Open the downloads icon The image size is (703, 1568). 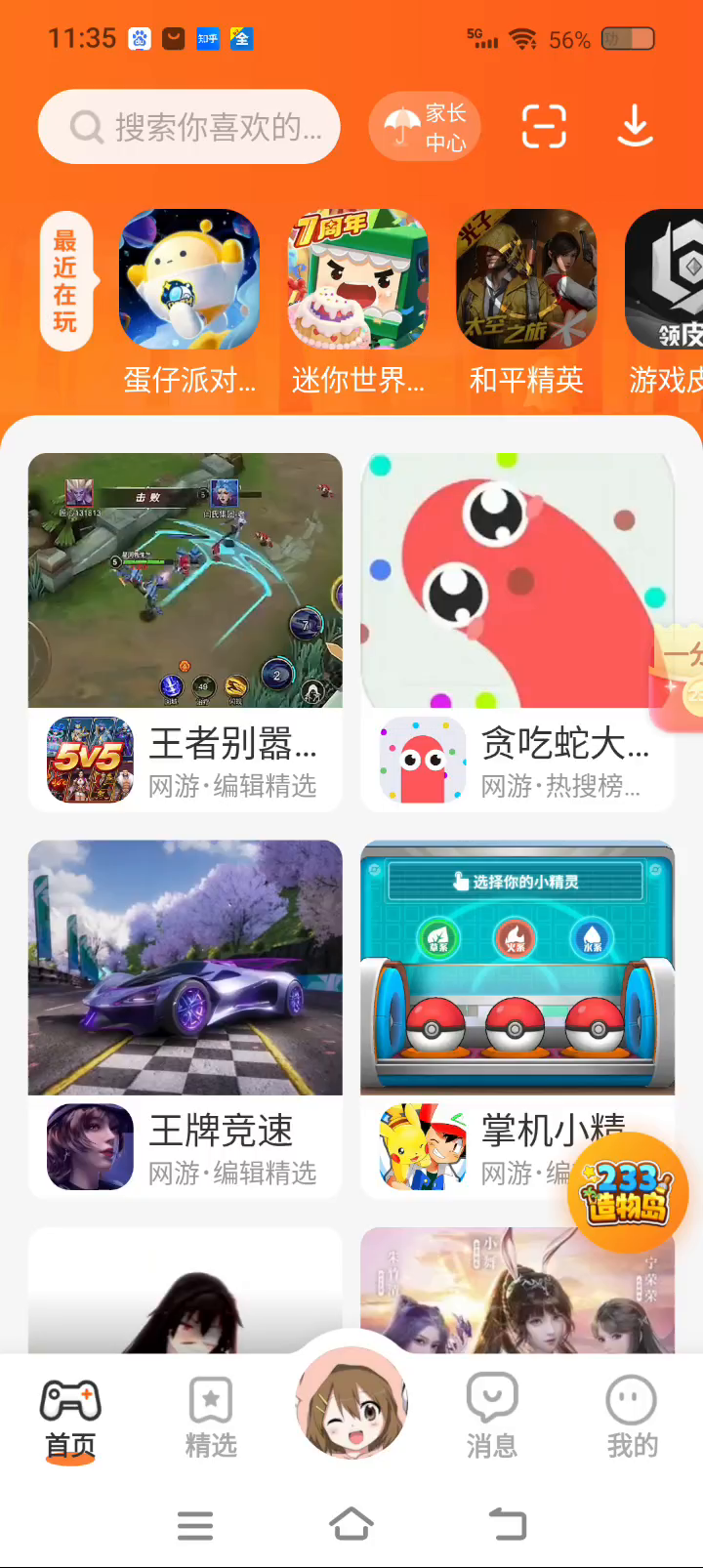tap(635, 126)
